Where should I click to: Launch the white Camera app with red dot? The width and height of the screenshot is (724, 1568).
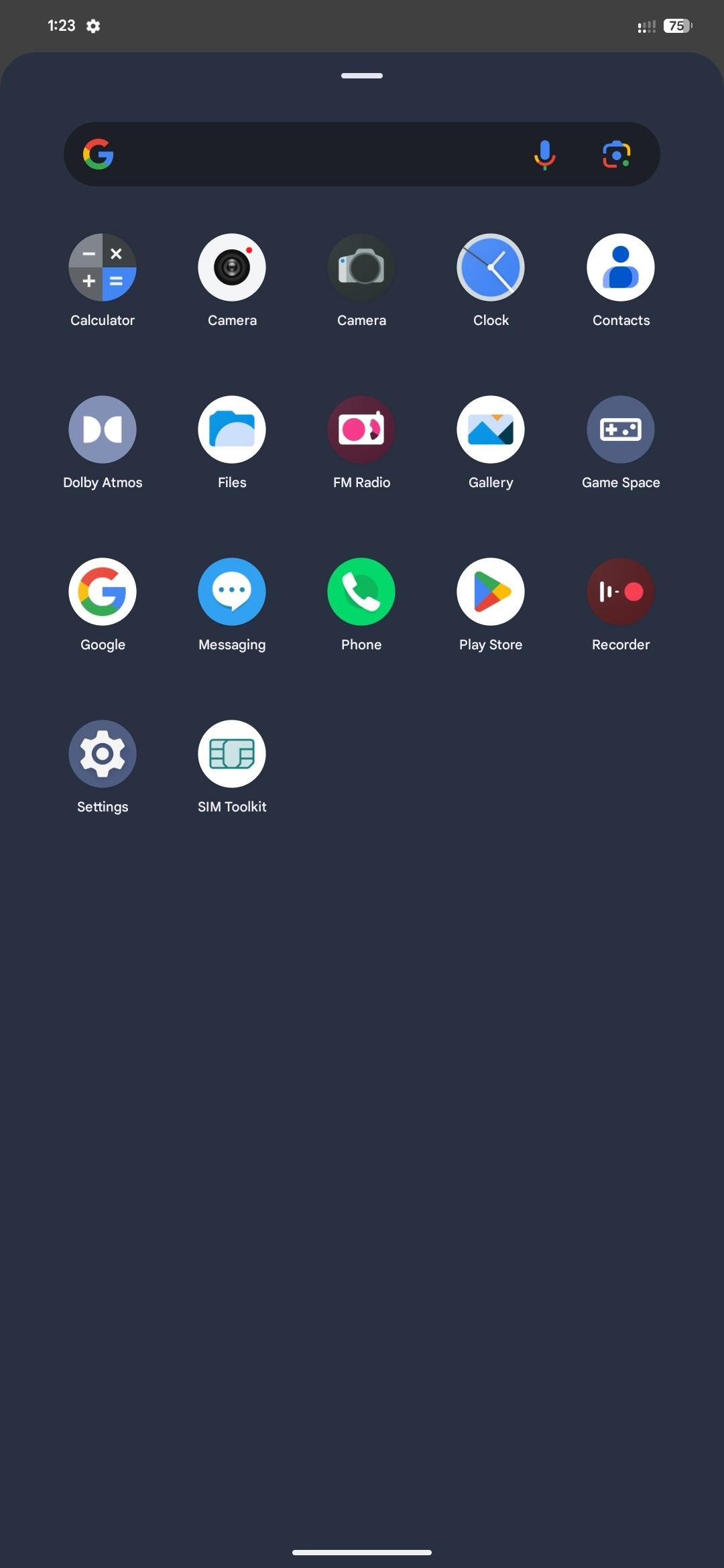(232, 267)
